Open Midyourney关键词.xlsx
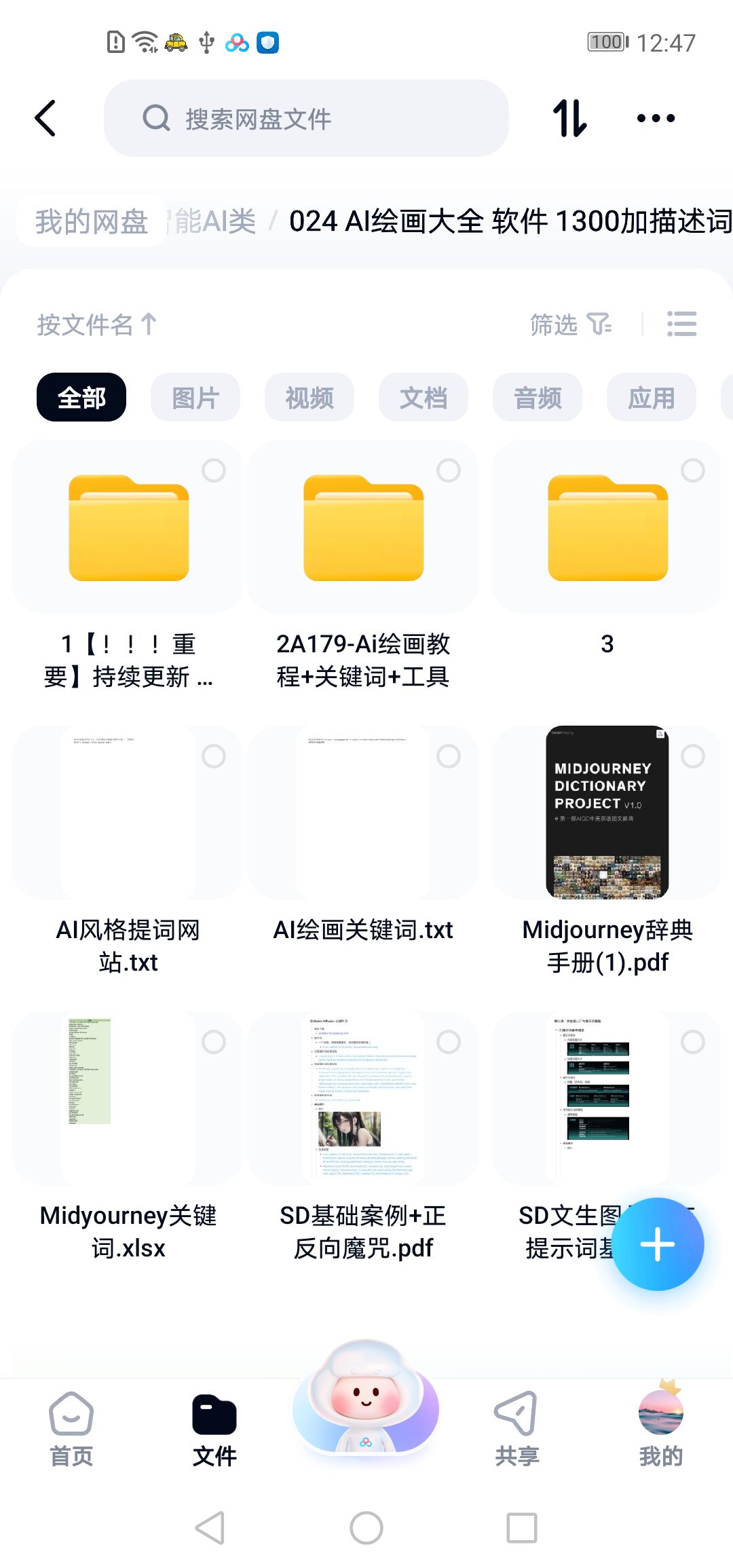This screenshot has height=1568, width=733. pos(128,1100)
